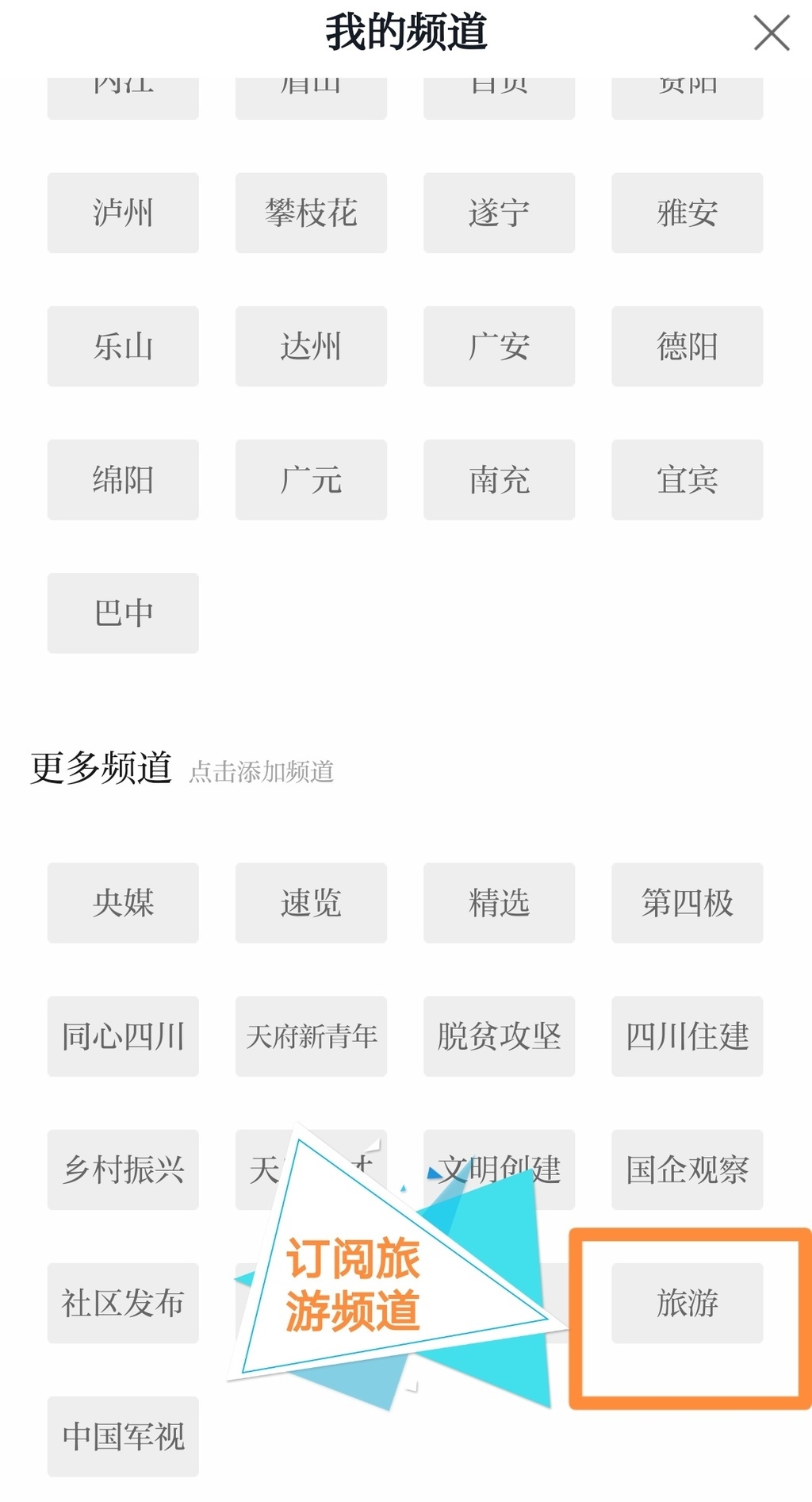Add 第四极 to my channels
Image resolution: width=812 pixels, height=1502 pixels.
pyautogui.click(x=687, y=902)
